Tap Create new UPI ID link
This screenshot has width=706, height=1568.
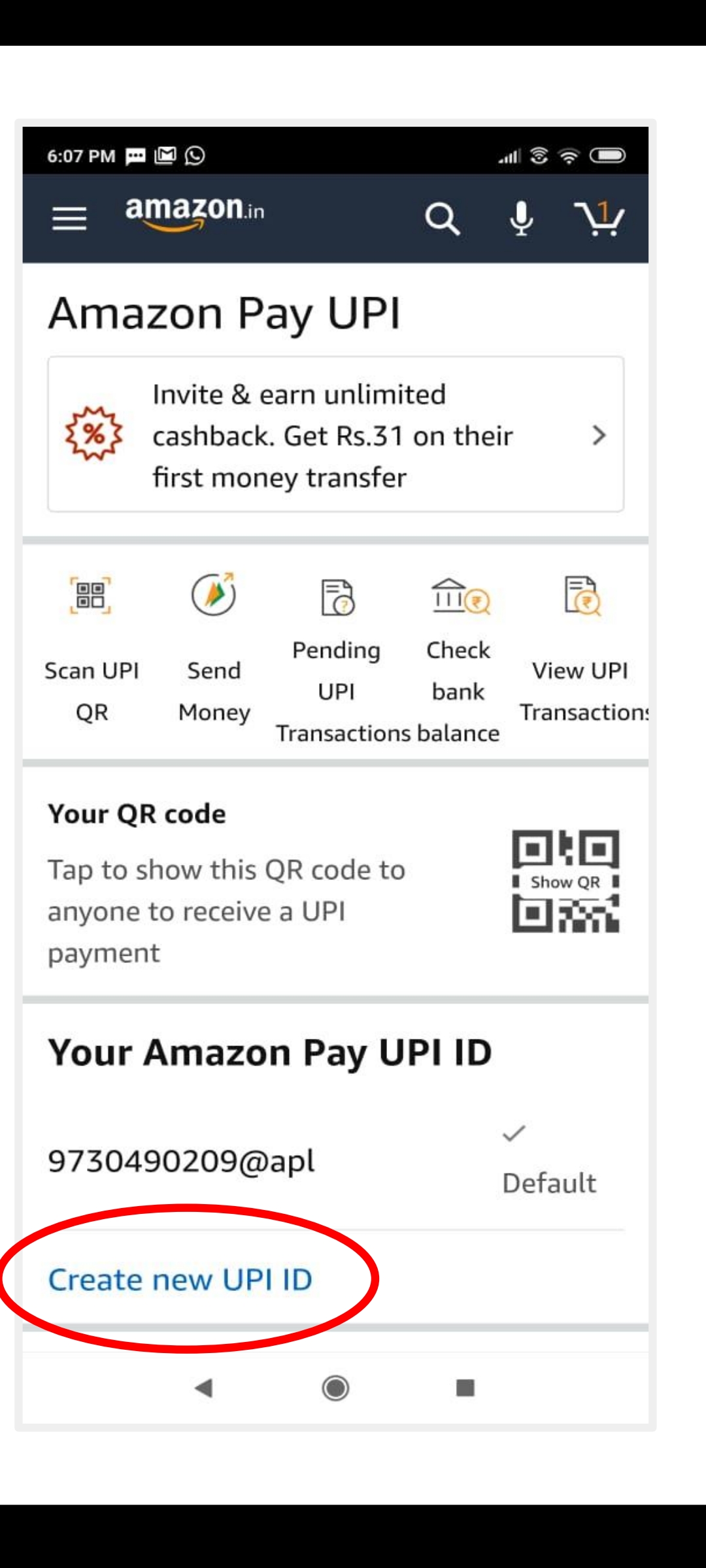coord(180,1279)
